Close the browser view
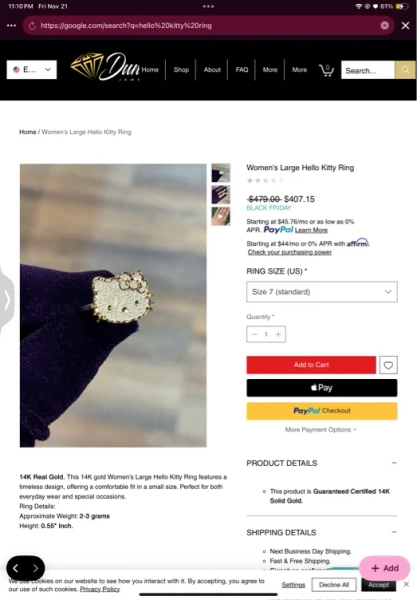The image size is (417, 600). click(x=406, y=26)
